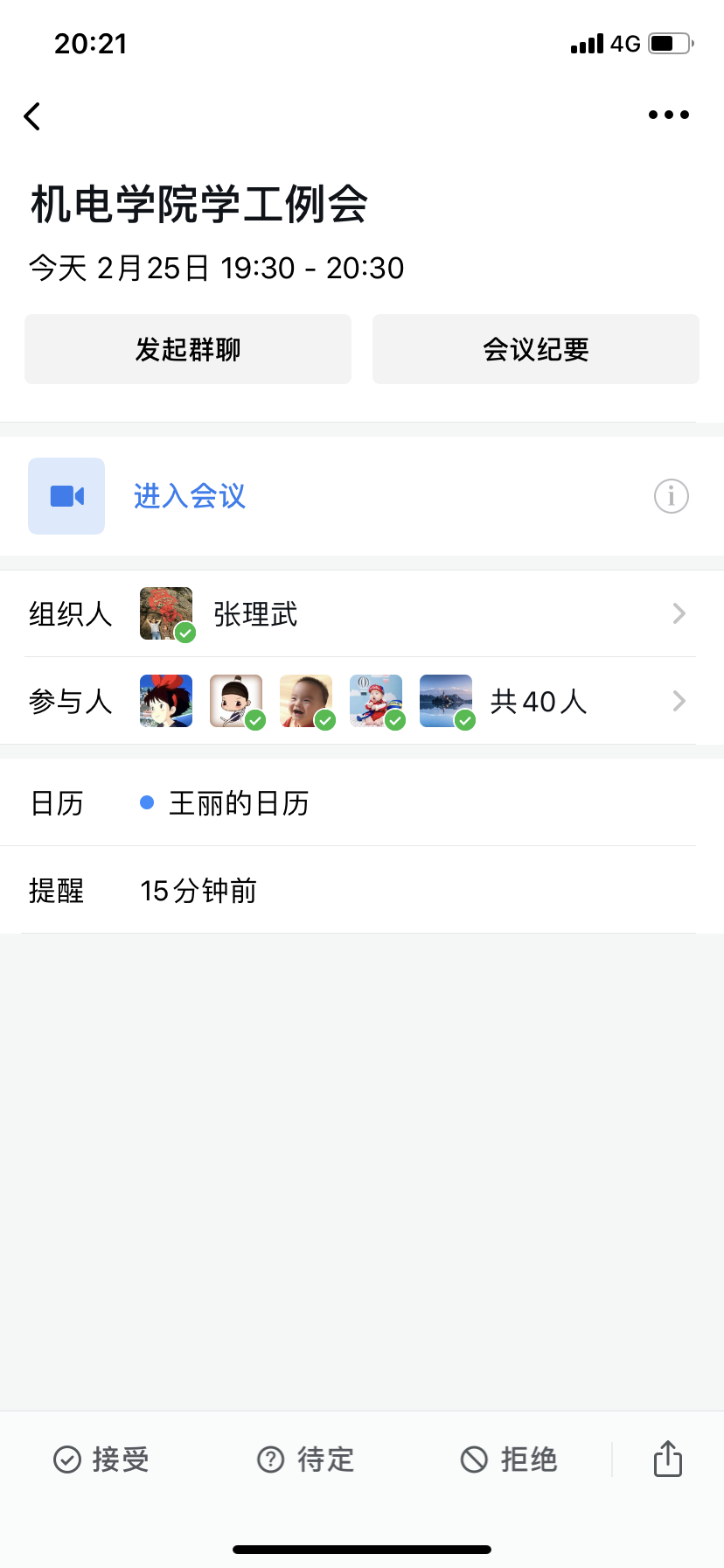Open the 日历 王丽的日历 row
The image size is (724, 1568).
point(360,802)
